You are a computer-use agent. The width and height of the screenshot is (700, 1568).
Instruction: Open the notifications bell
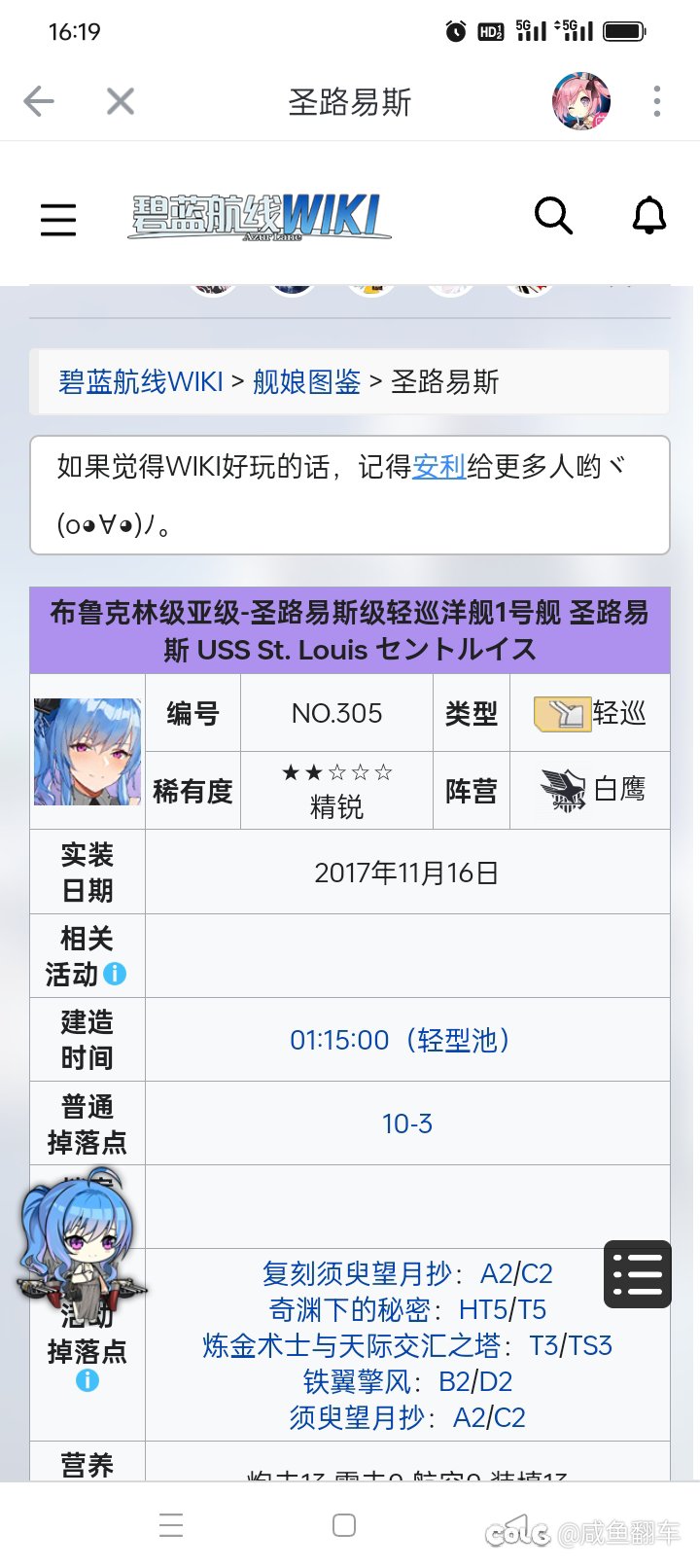648,216
